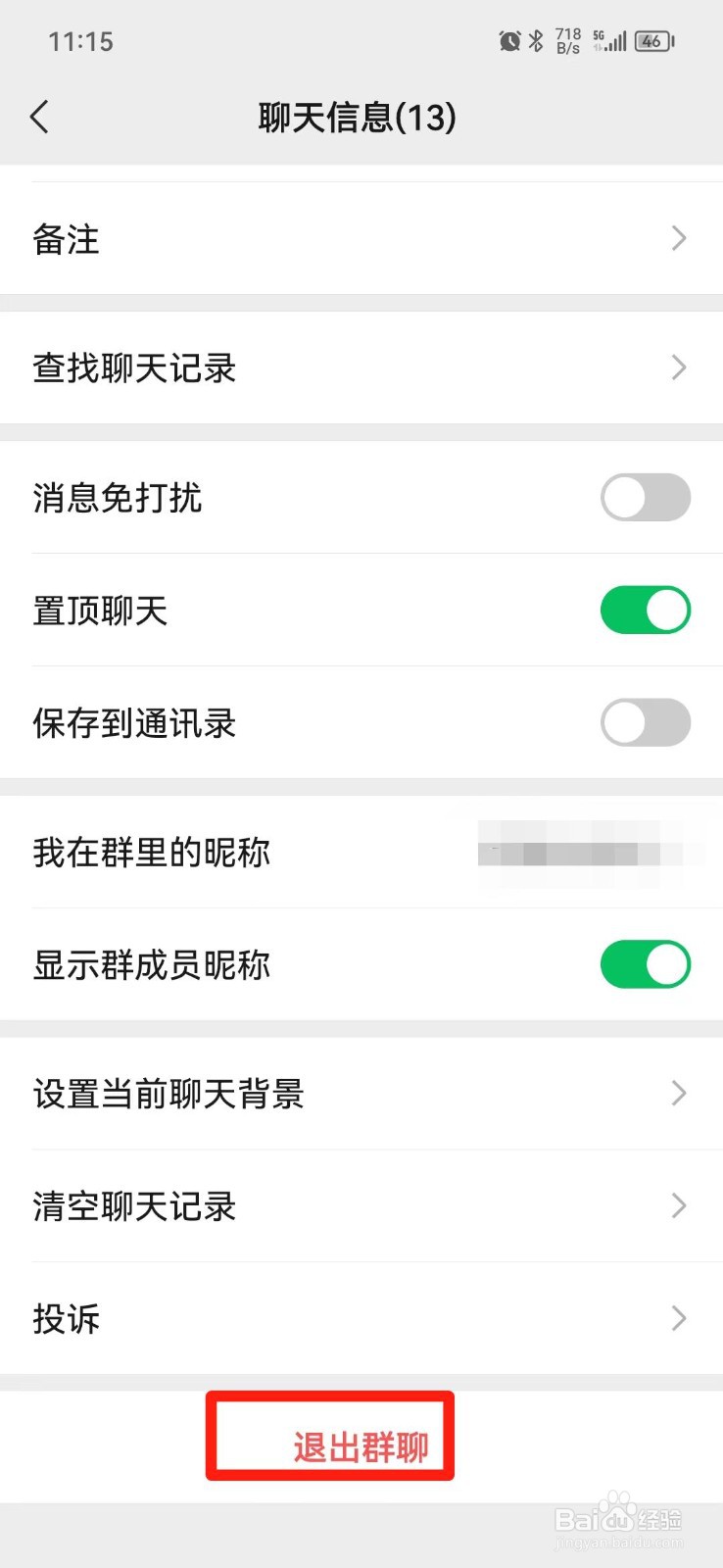This screenshot has width=723, height=1568.
Task: Open 投诉 to file a complaint
Action: (x=362, y=1319)
